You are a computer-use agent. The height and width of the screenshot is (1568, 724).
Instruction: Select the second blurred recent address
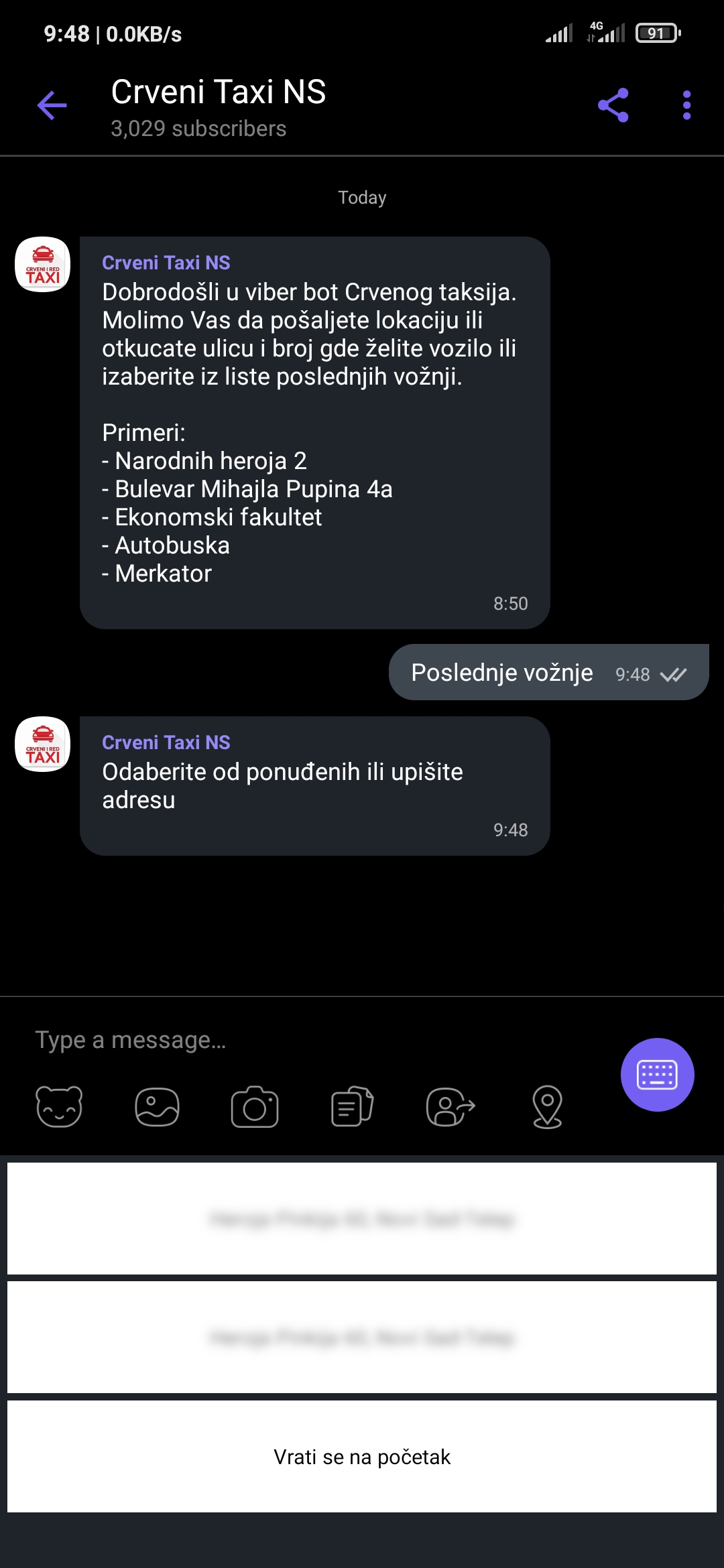362,1337
